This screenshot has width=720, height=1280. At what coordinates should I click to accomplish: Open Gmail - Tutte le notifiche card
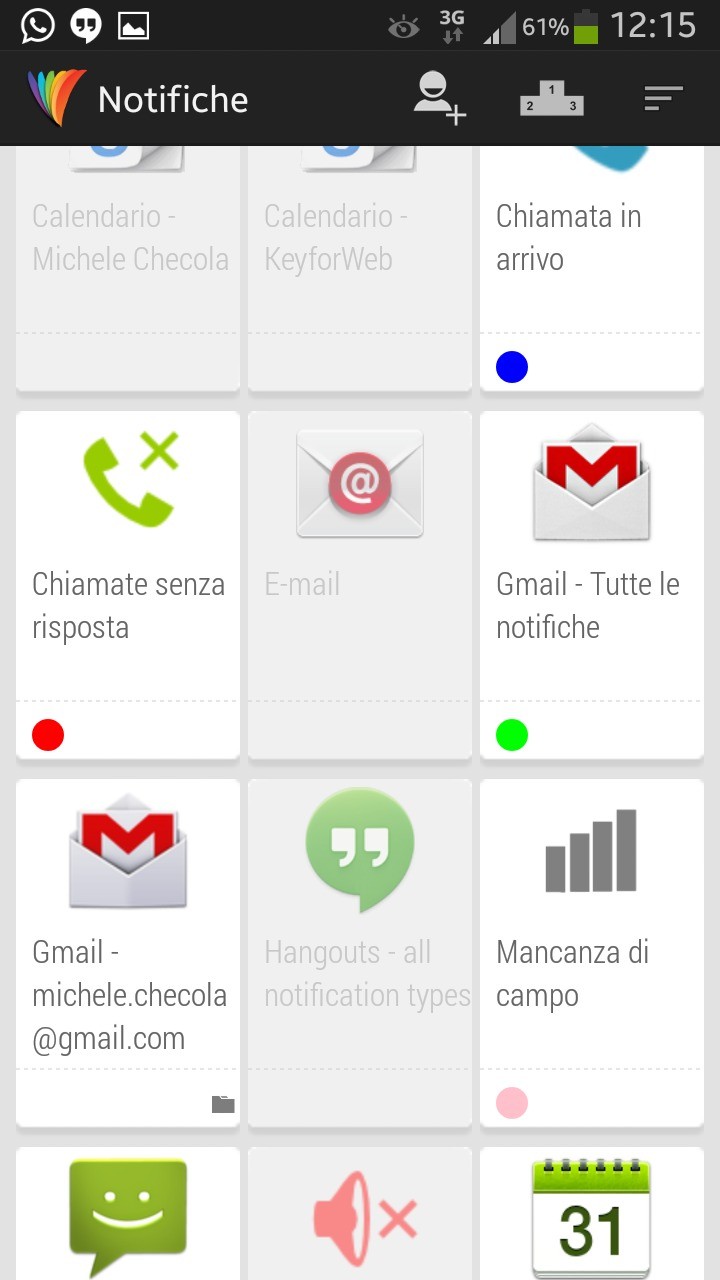[592, 584]
